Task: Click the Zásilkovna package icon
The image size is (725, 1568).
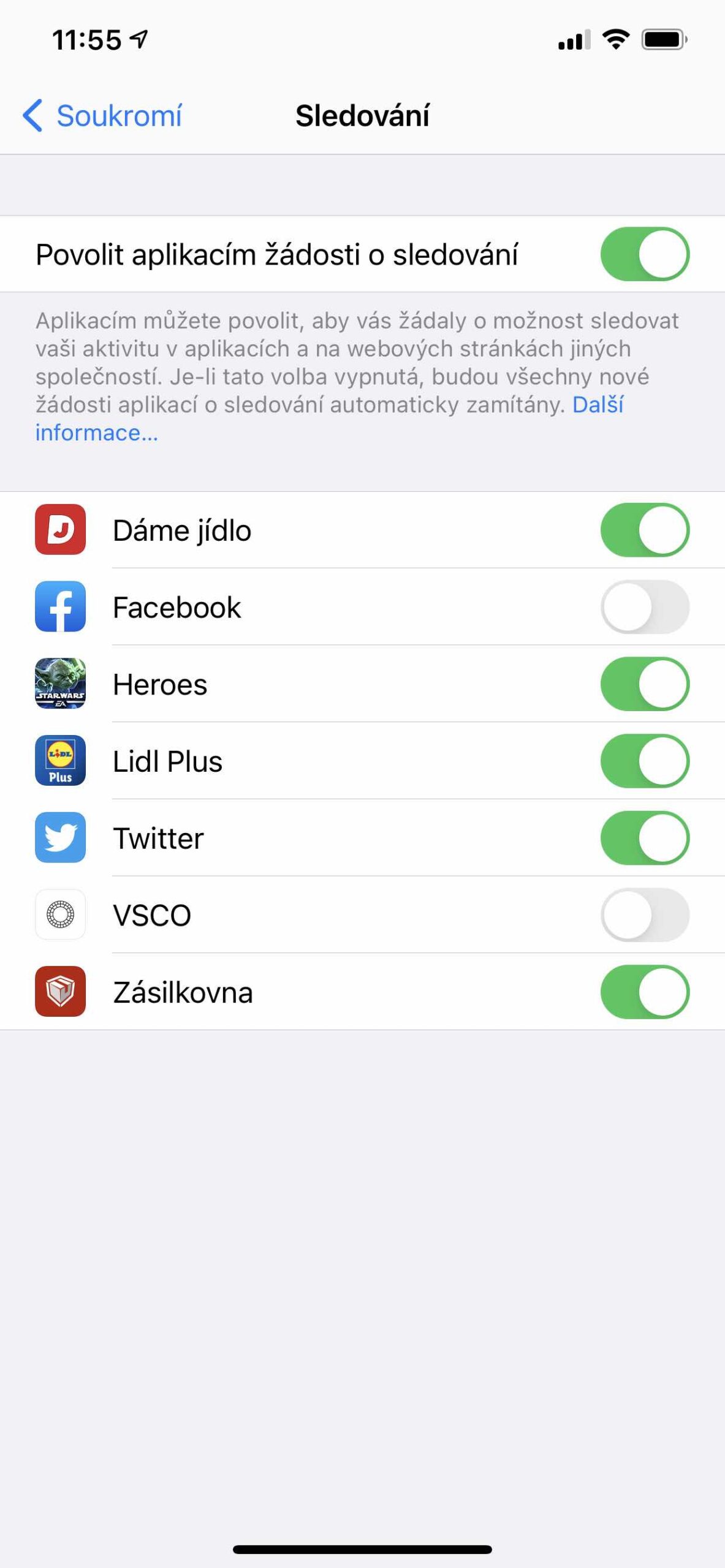Action: [x=59, y=993]
